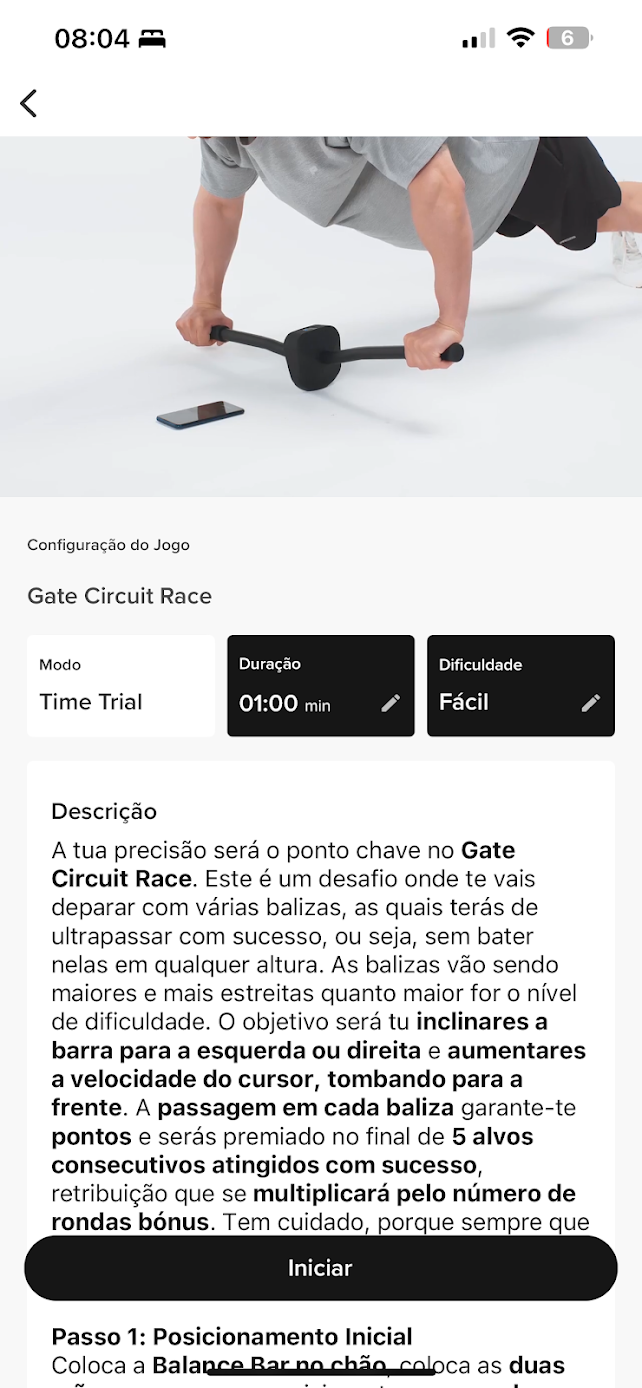This screenshot has height=1388, width=642.
Task: Go back using the top-left arrow
Action: [29, 103]
